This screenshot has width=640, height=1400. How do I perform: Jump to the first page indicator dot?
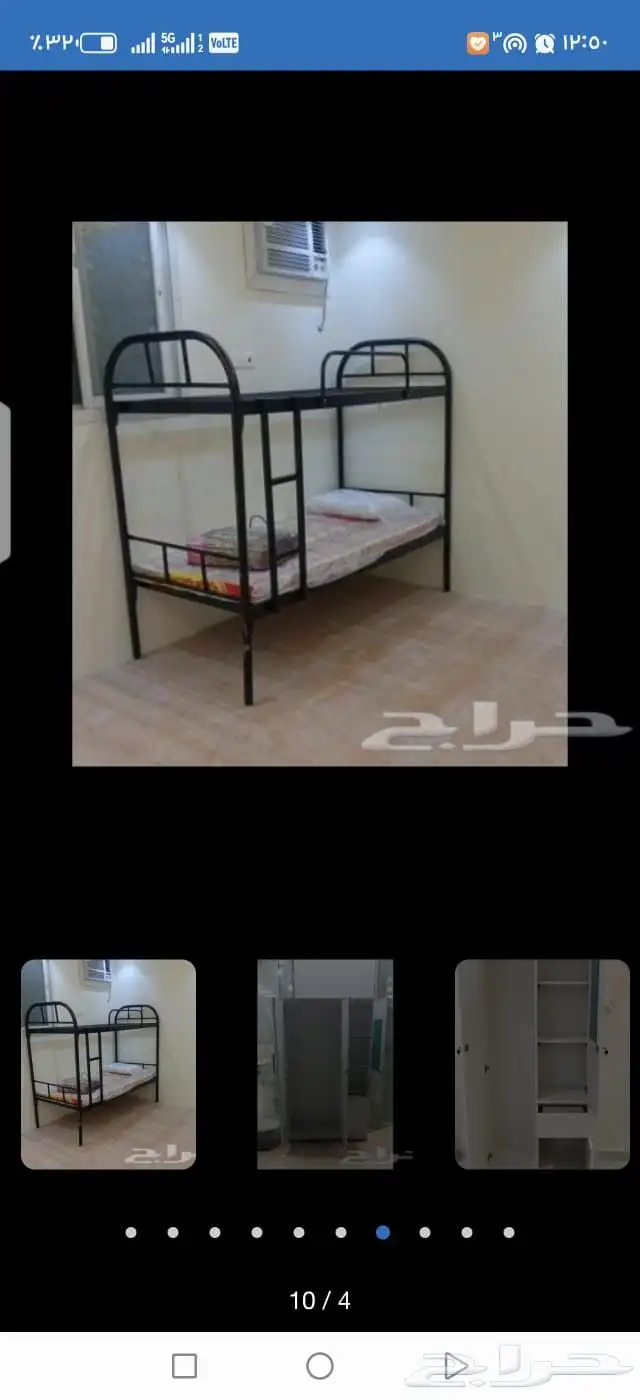click(131, 1232)
